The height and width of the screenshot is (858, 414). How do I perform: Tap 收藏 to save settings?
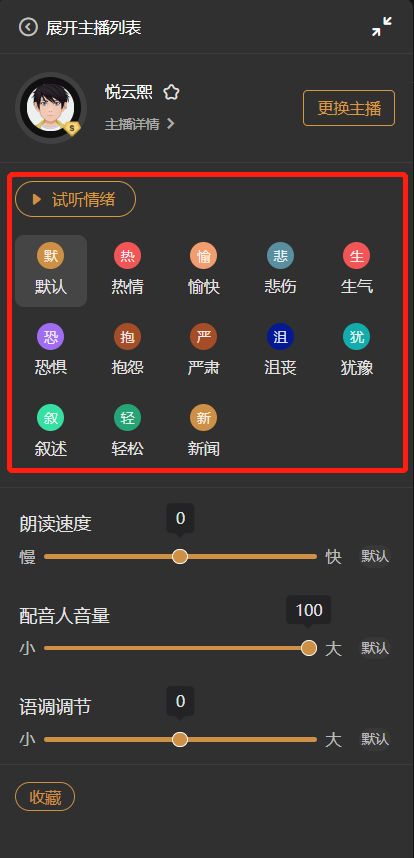click(x=45, y=797)
